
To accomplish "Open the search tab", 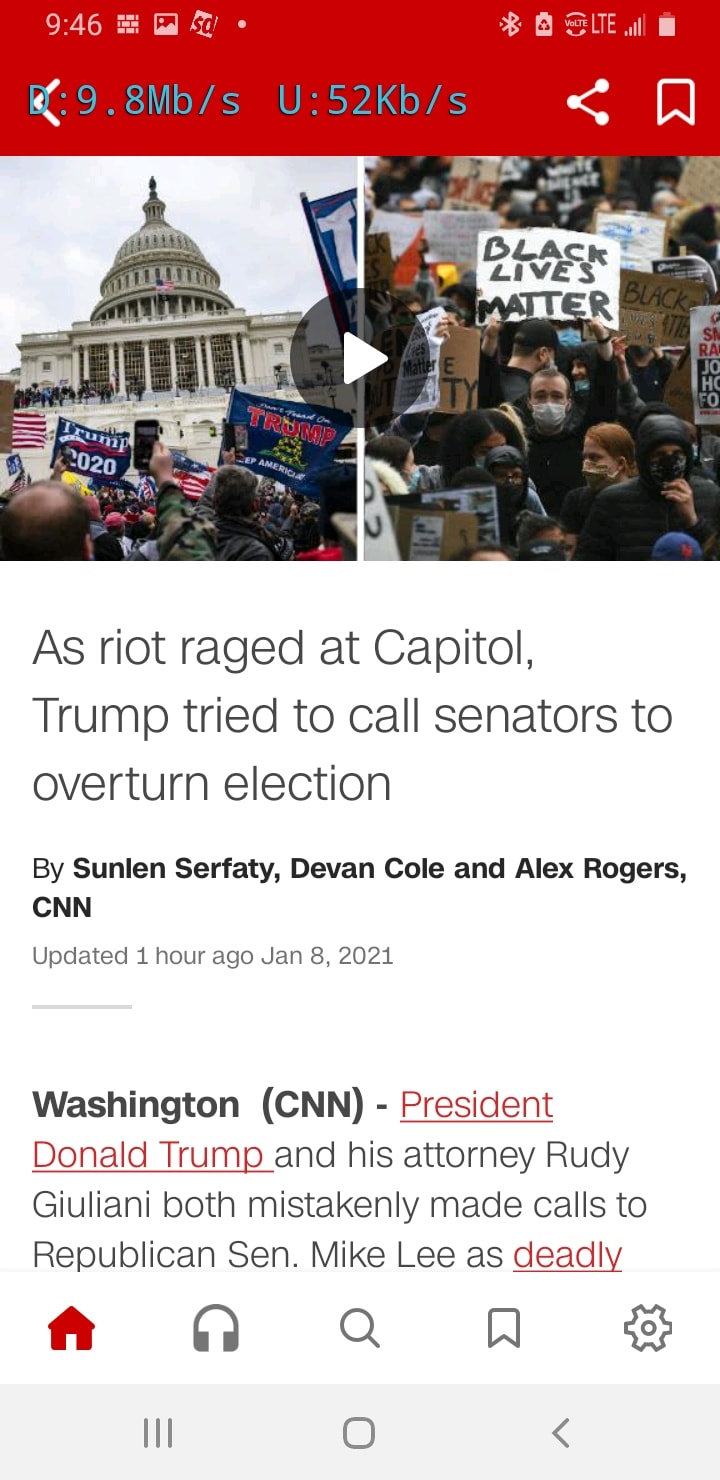I will 360,1328.
